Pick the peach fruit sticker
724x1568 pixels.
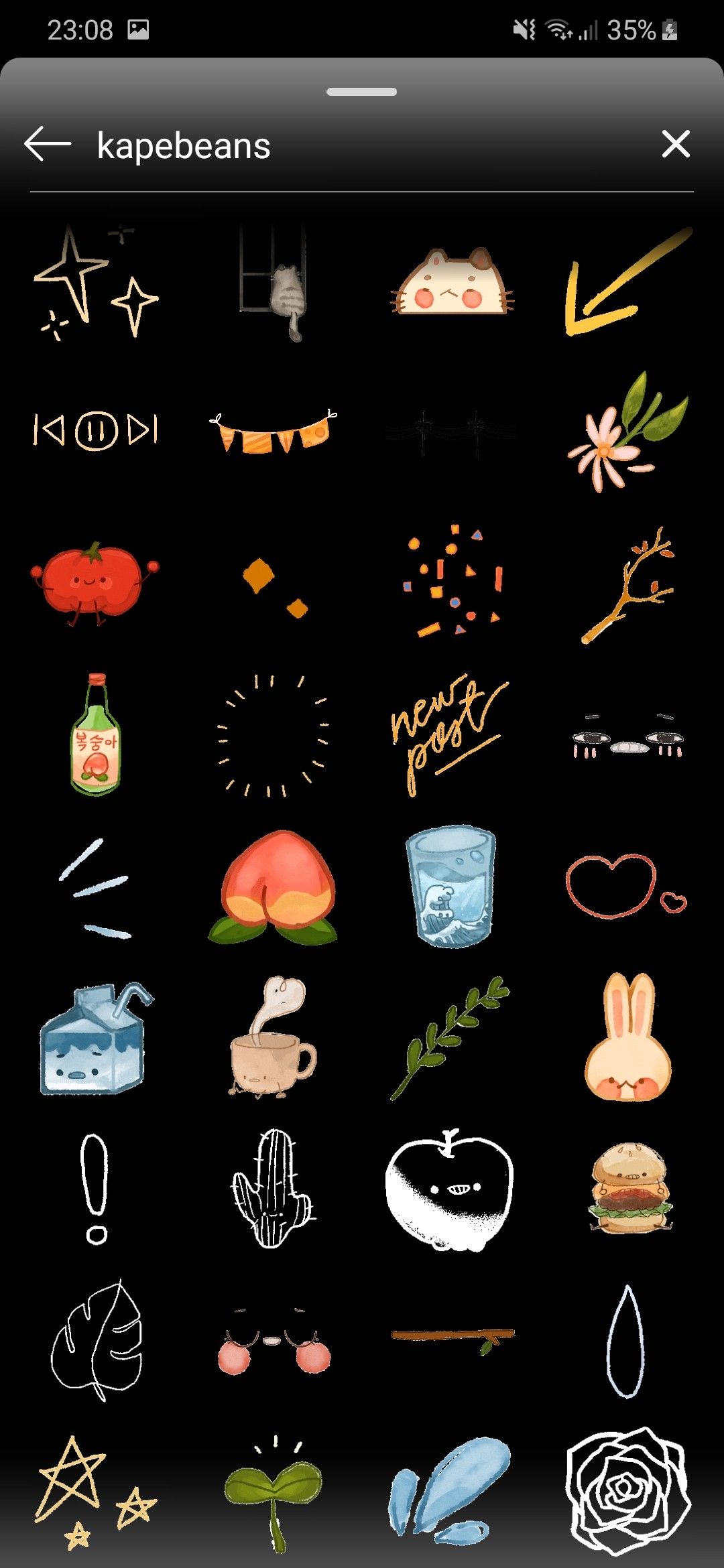click(x=273, y=886)
